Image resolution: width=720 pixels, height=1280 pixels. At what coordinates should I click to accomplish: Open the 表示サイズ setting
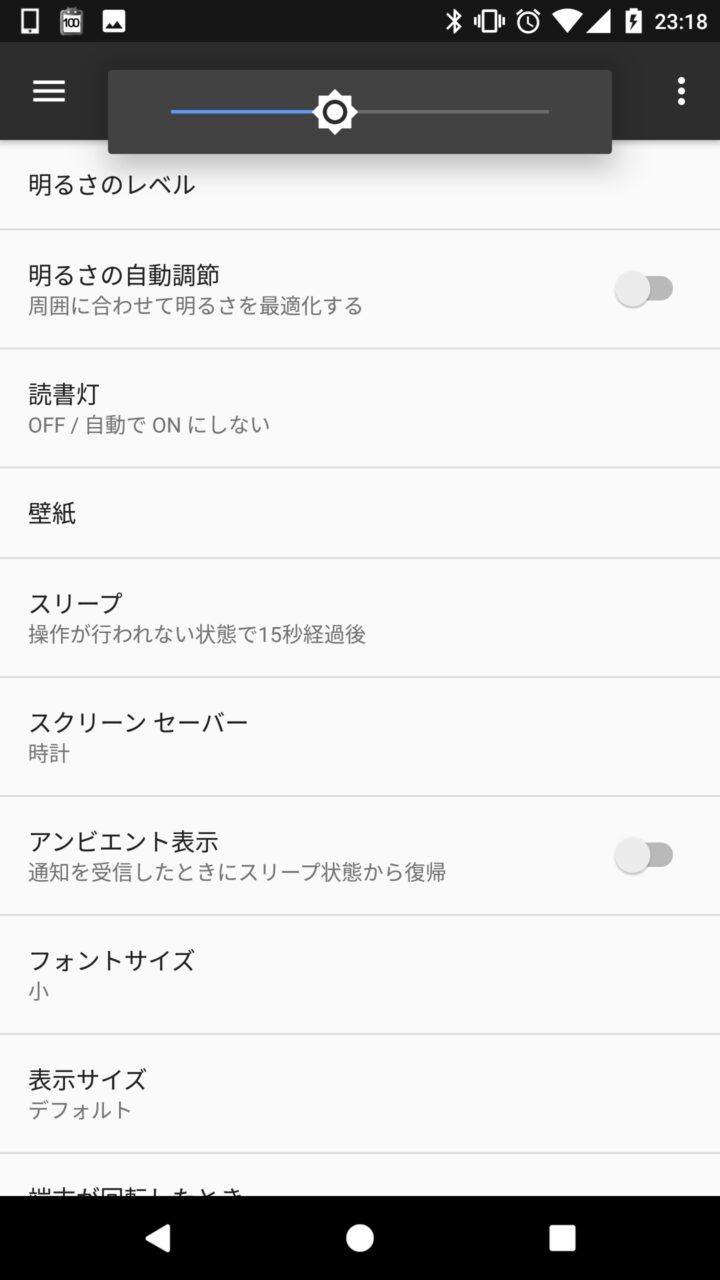coord(88,1093)
